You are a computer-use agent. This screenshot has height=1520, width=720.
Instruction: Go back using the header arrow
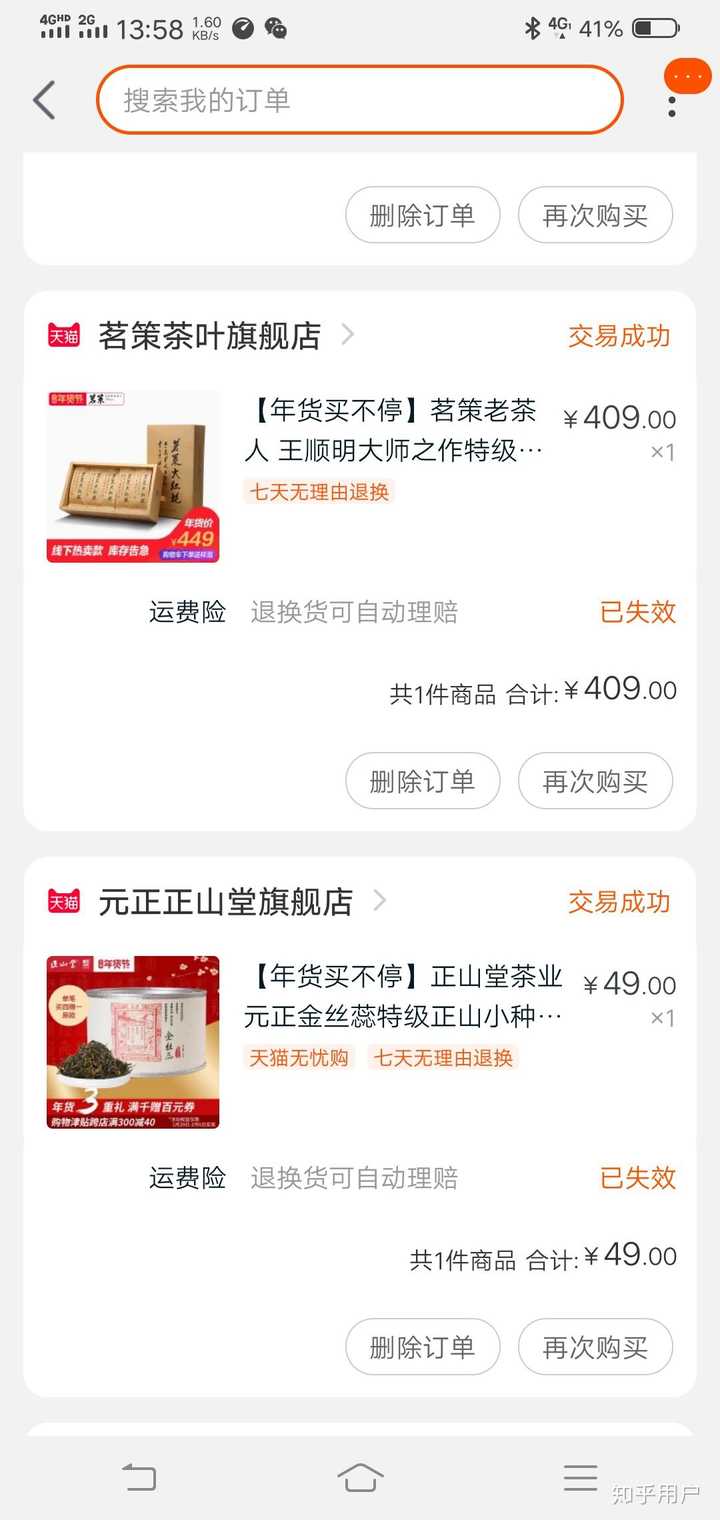44,100
